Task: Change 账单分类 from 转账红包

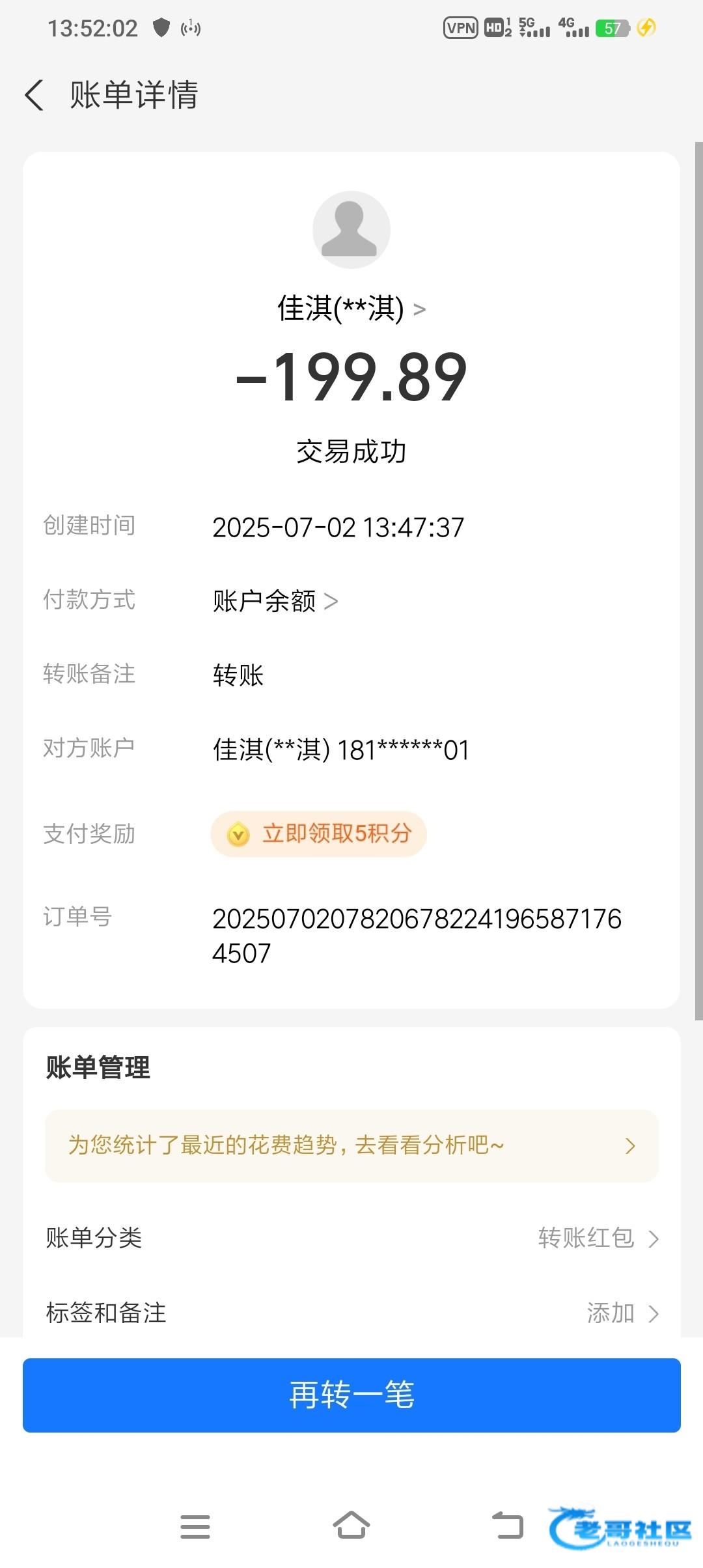Action: click(351, 1238)
